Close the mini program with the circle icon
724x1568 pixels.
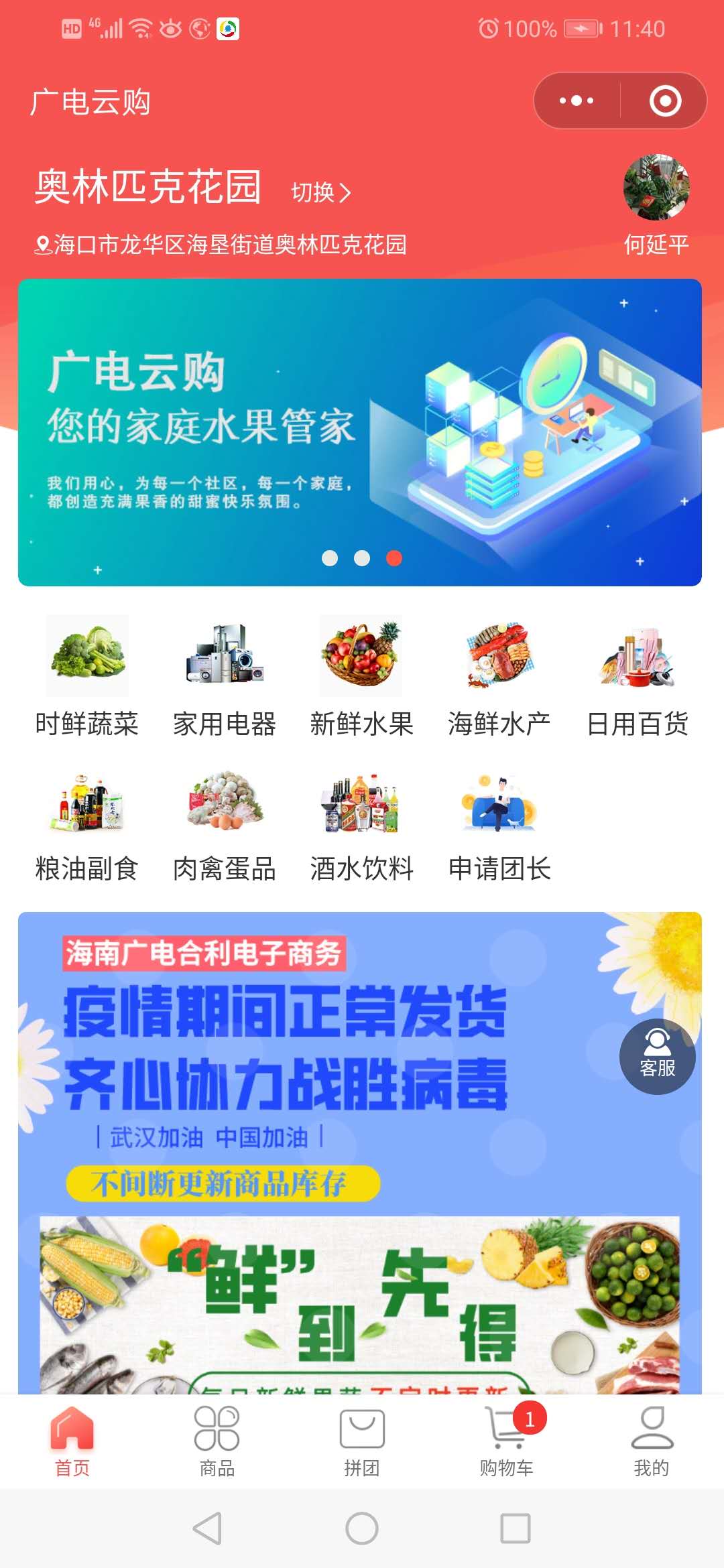point(665,101)
